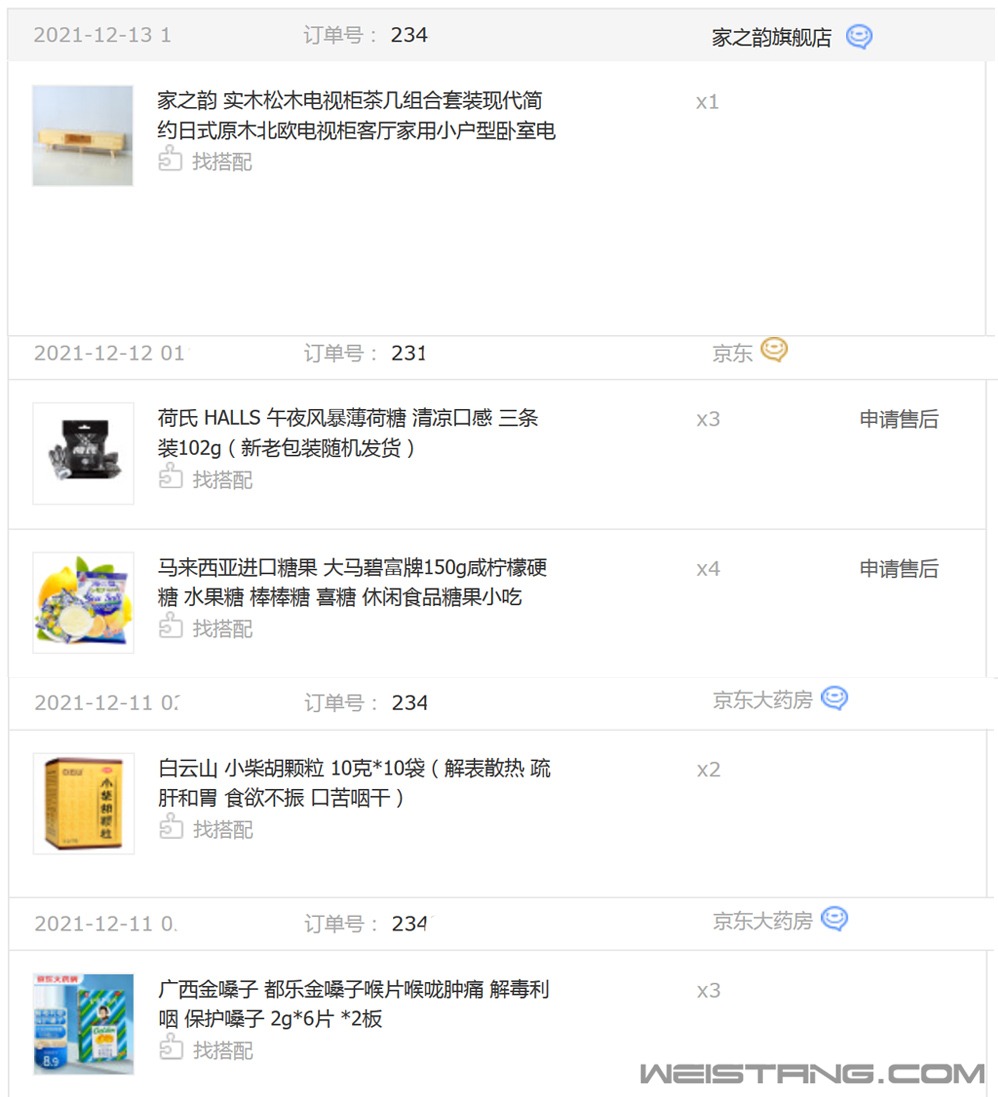998x1097 pixels.
Task: Open the chat icon next to 京东
Action: pos(774,350)
